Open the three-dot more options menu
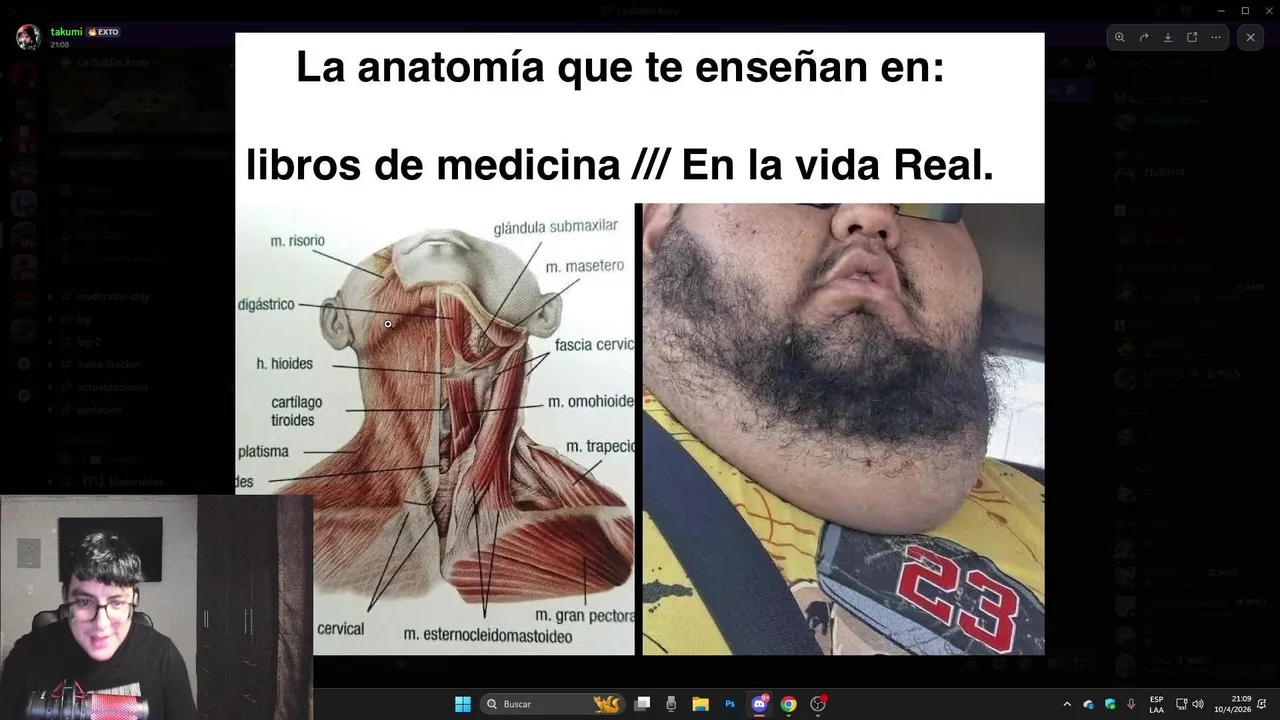The width and height of the screenshot is (1280, 720). tap(1216, 37)
